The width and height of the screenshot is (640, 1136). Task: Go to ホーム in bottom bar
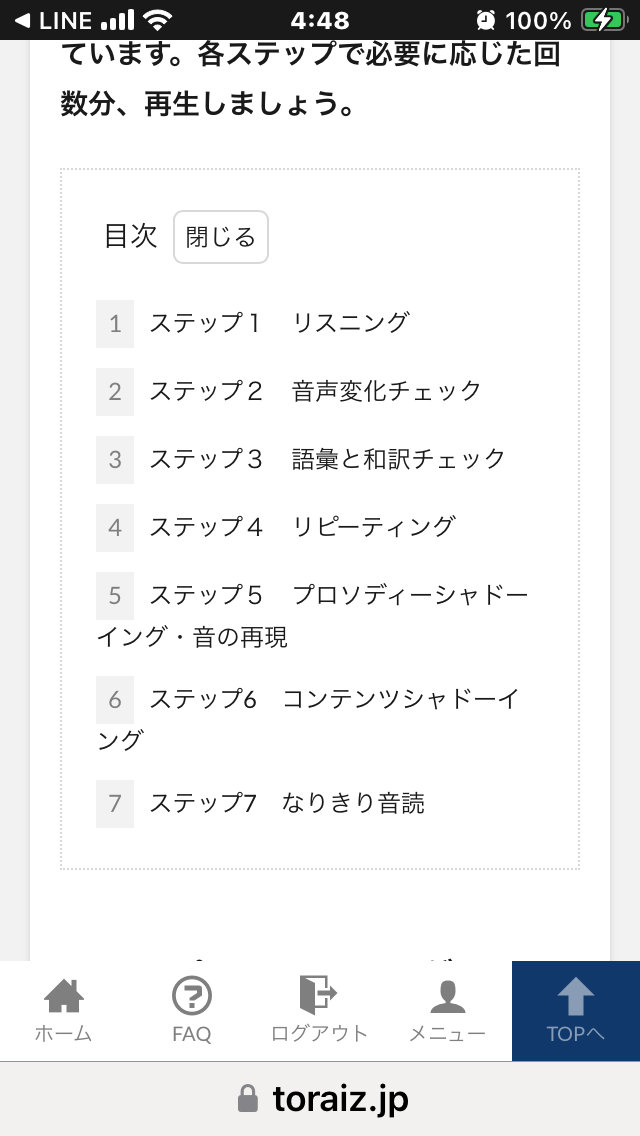click(x=64, y=1011)
